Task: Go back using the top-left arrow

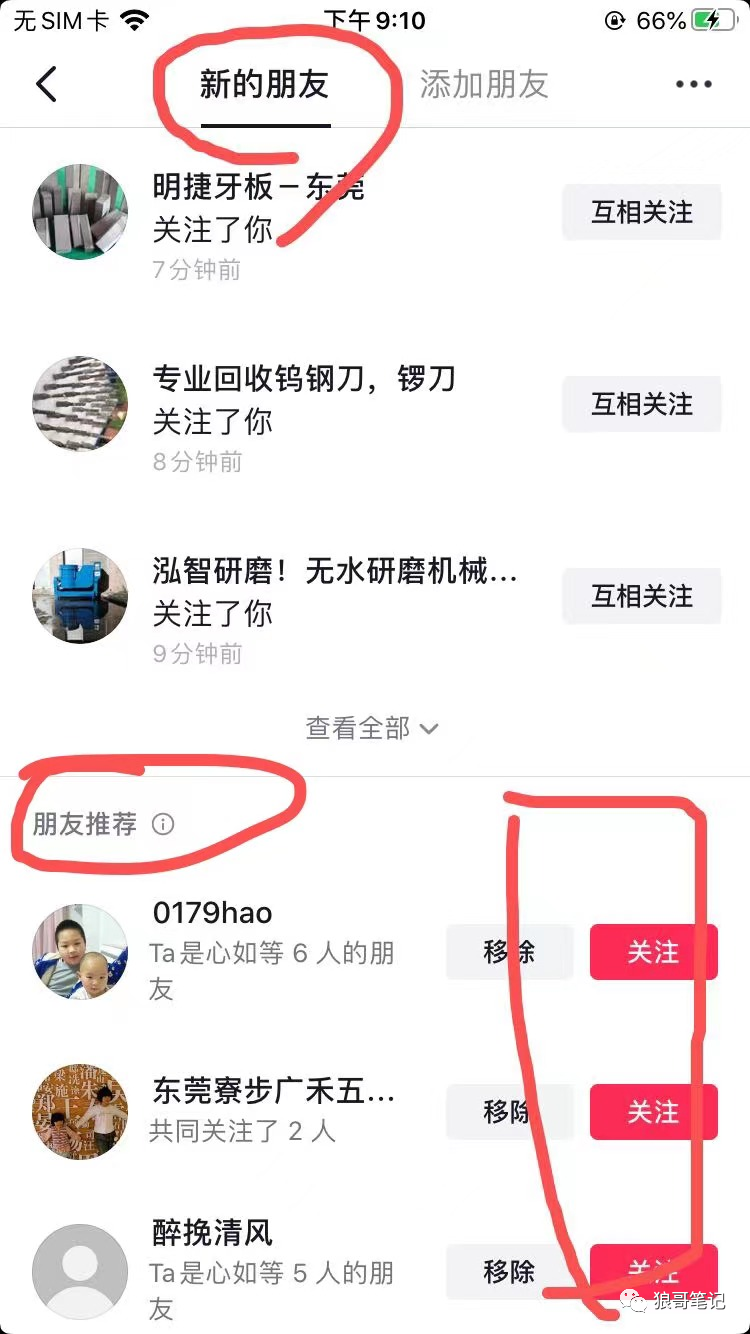Action: tap(46, 84)
